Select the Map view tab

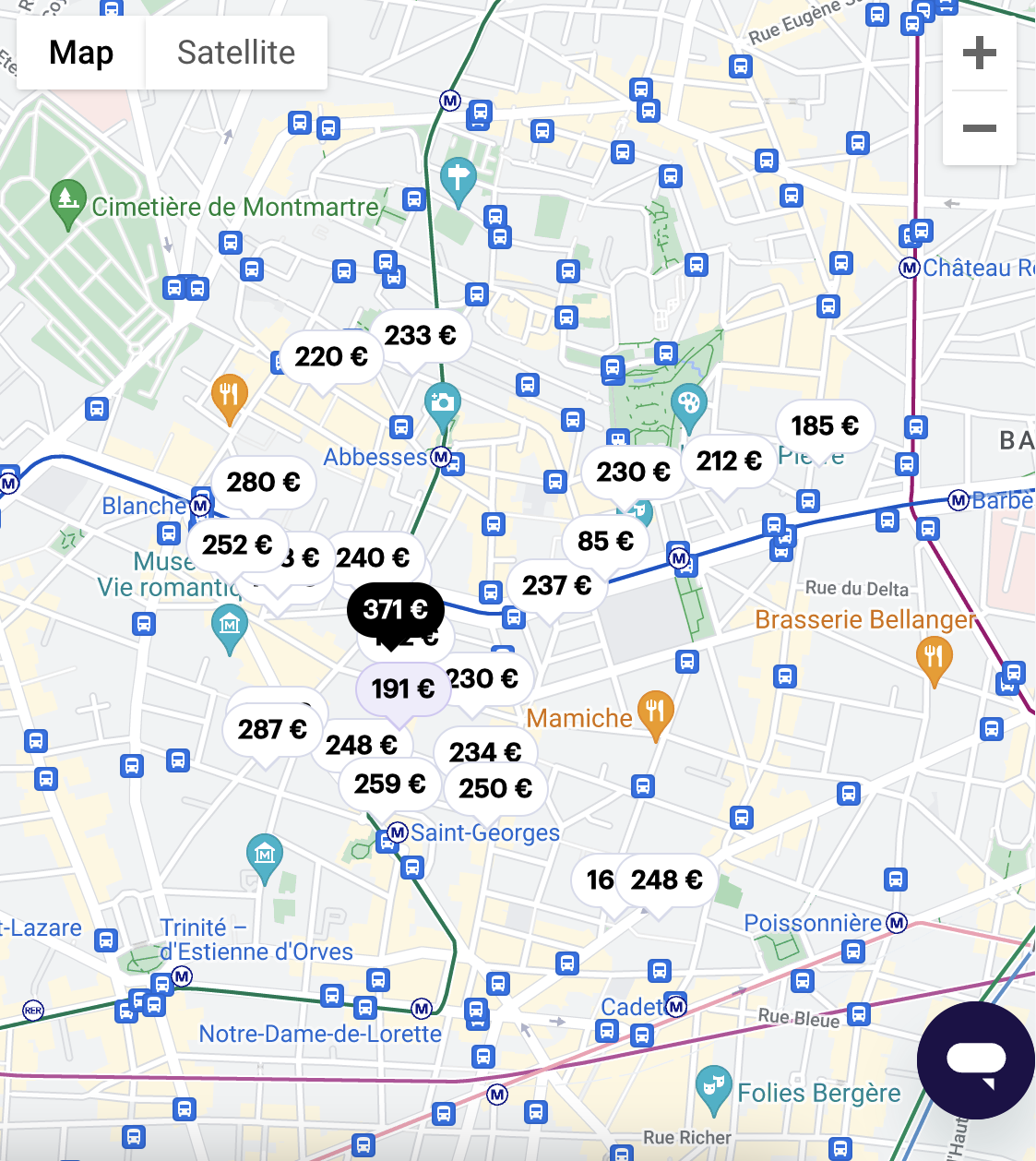[81, 53]
